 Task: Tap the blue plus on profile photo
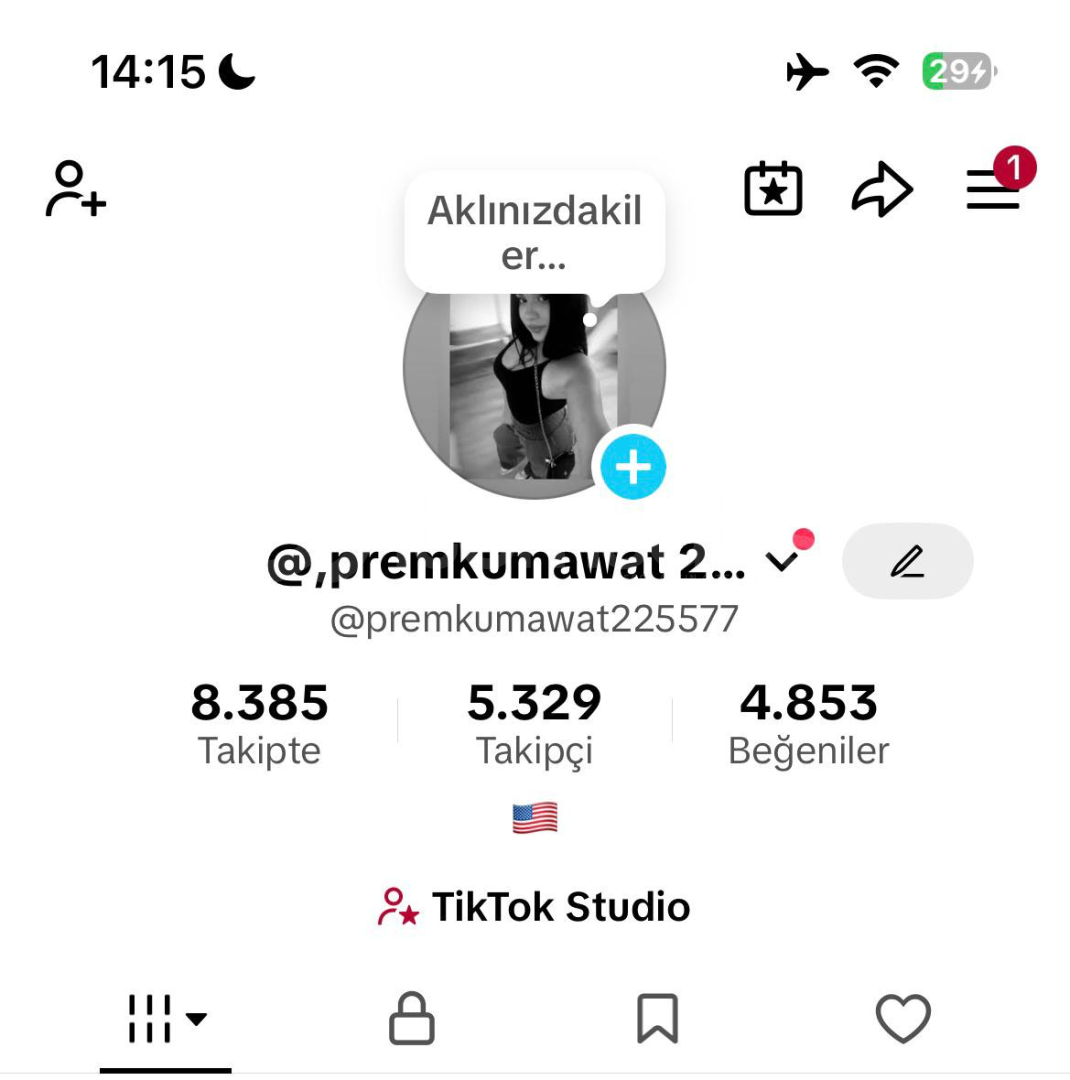[x=632, y=466]
